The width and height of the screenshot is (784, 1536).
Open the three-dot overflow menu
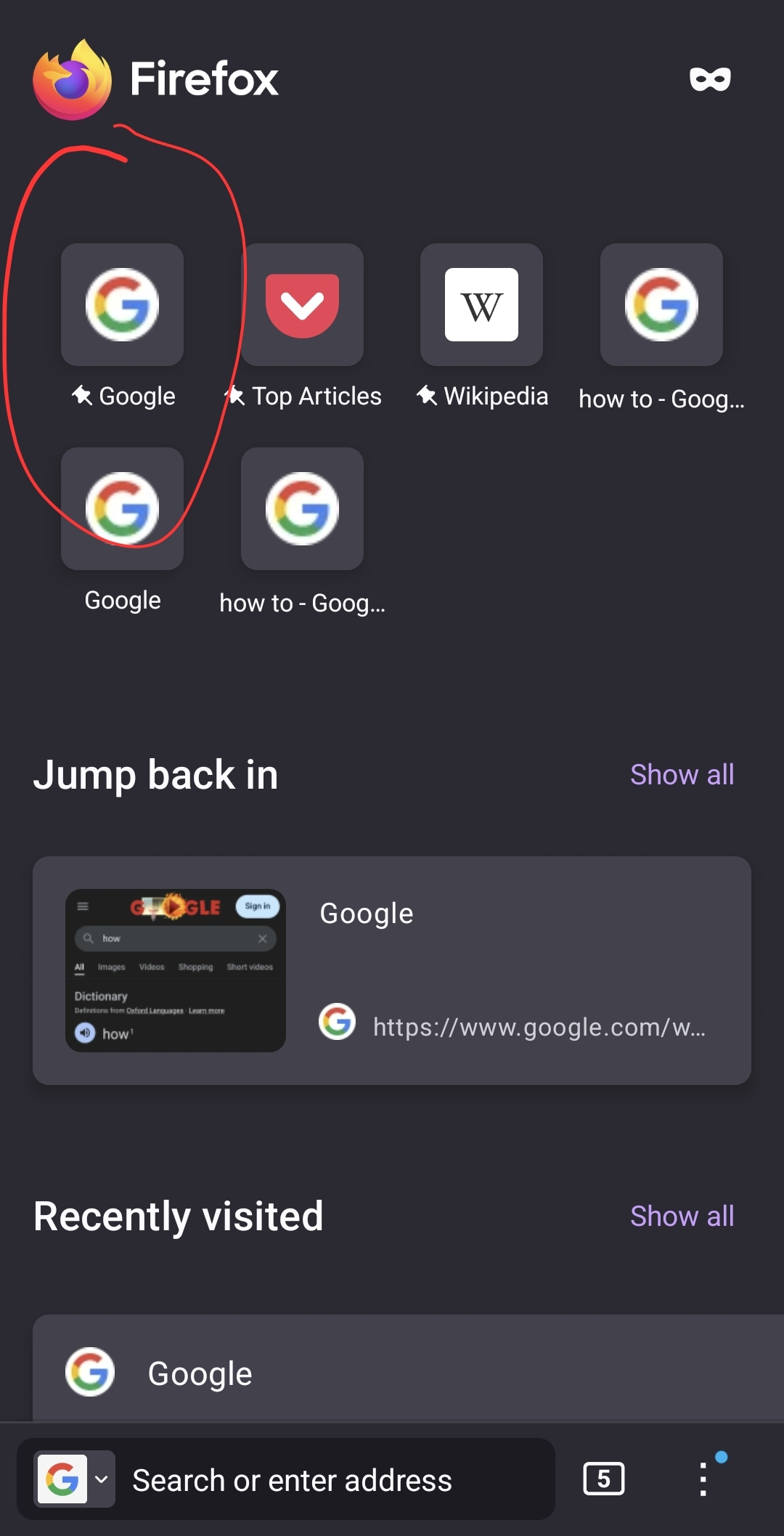(703, 1479)
